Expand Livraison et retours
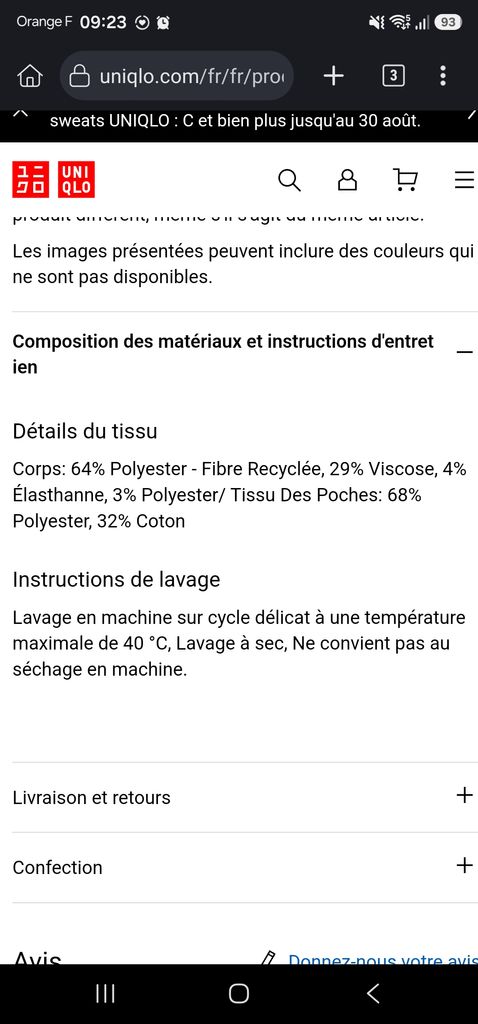Screen dimensions: 478x1024 (239, 797)
